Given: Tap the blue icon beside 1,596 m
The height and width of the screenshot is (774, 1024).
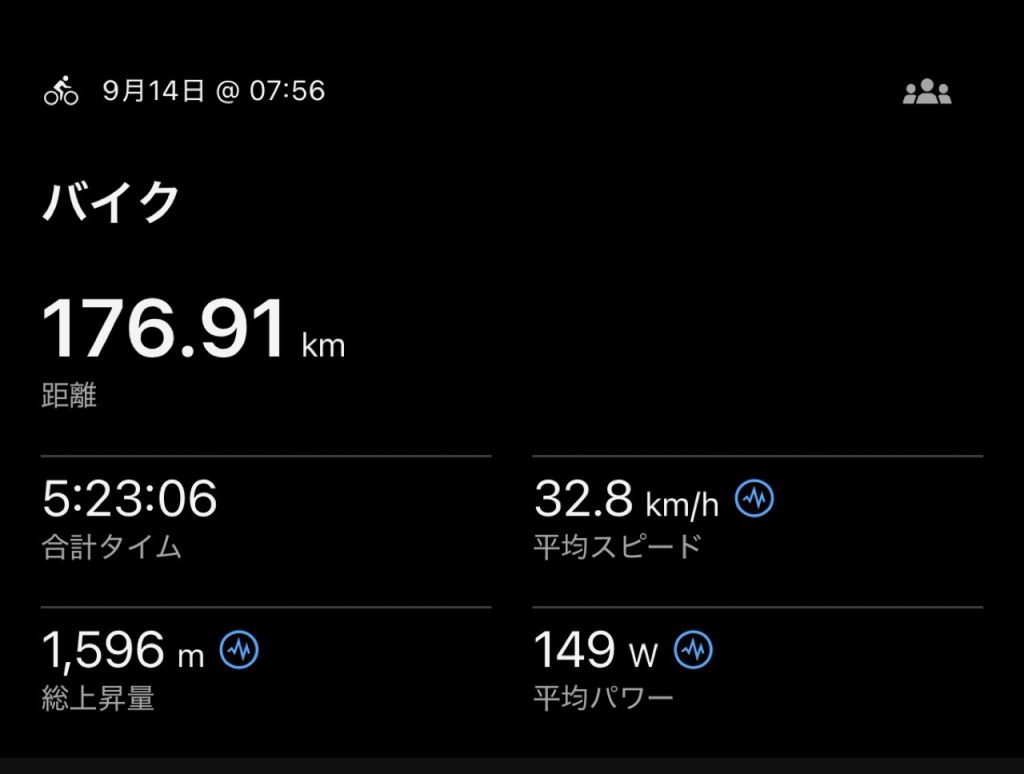Looking at the screenshot, I should tap(239, 650).
